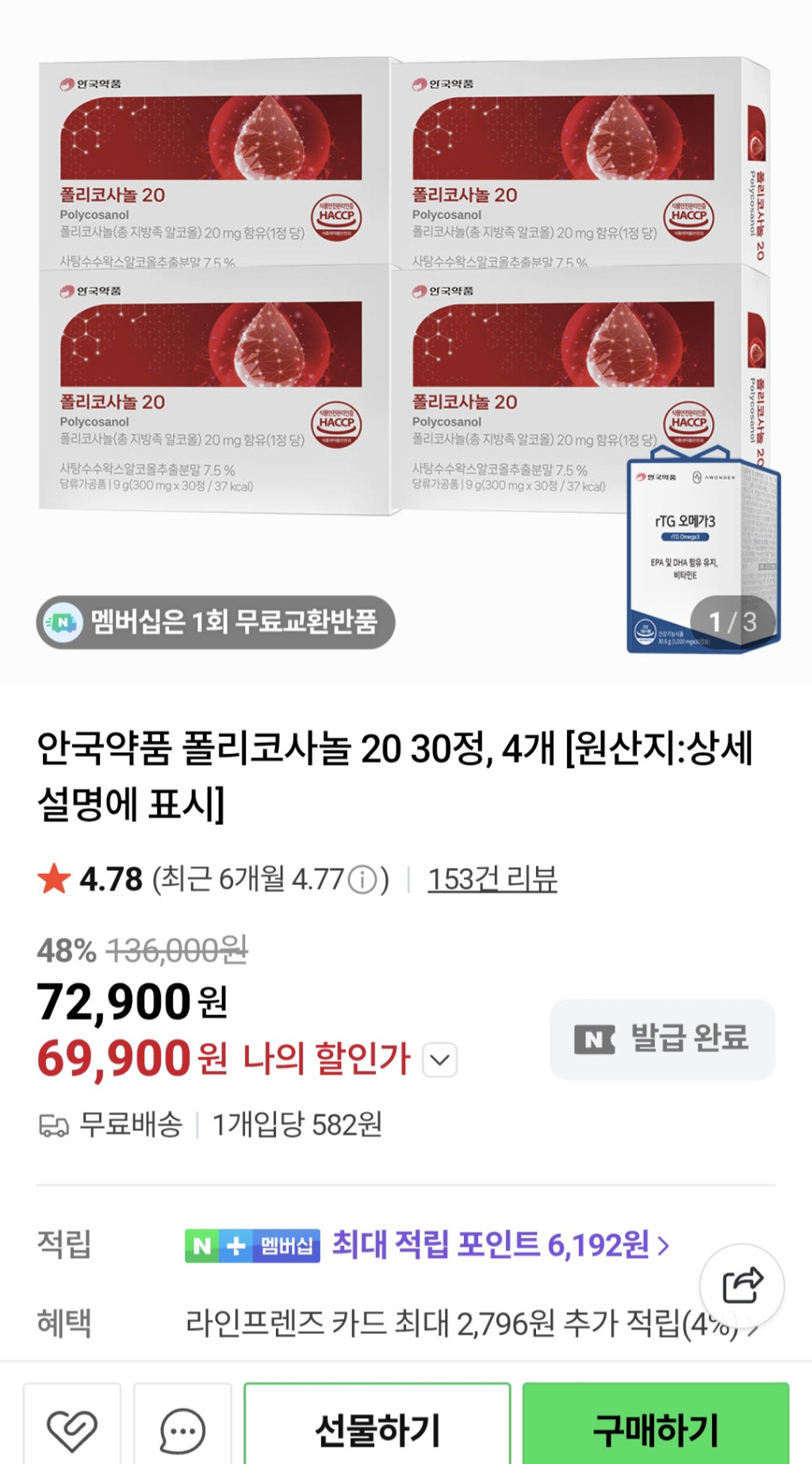Tap the 구매하기 buy button
The width and height of the screenshot is (812, 1464).
coord(655,1428)
